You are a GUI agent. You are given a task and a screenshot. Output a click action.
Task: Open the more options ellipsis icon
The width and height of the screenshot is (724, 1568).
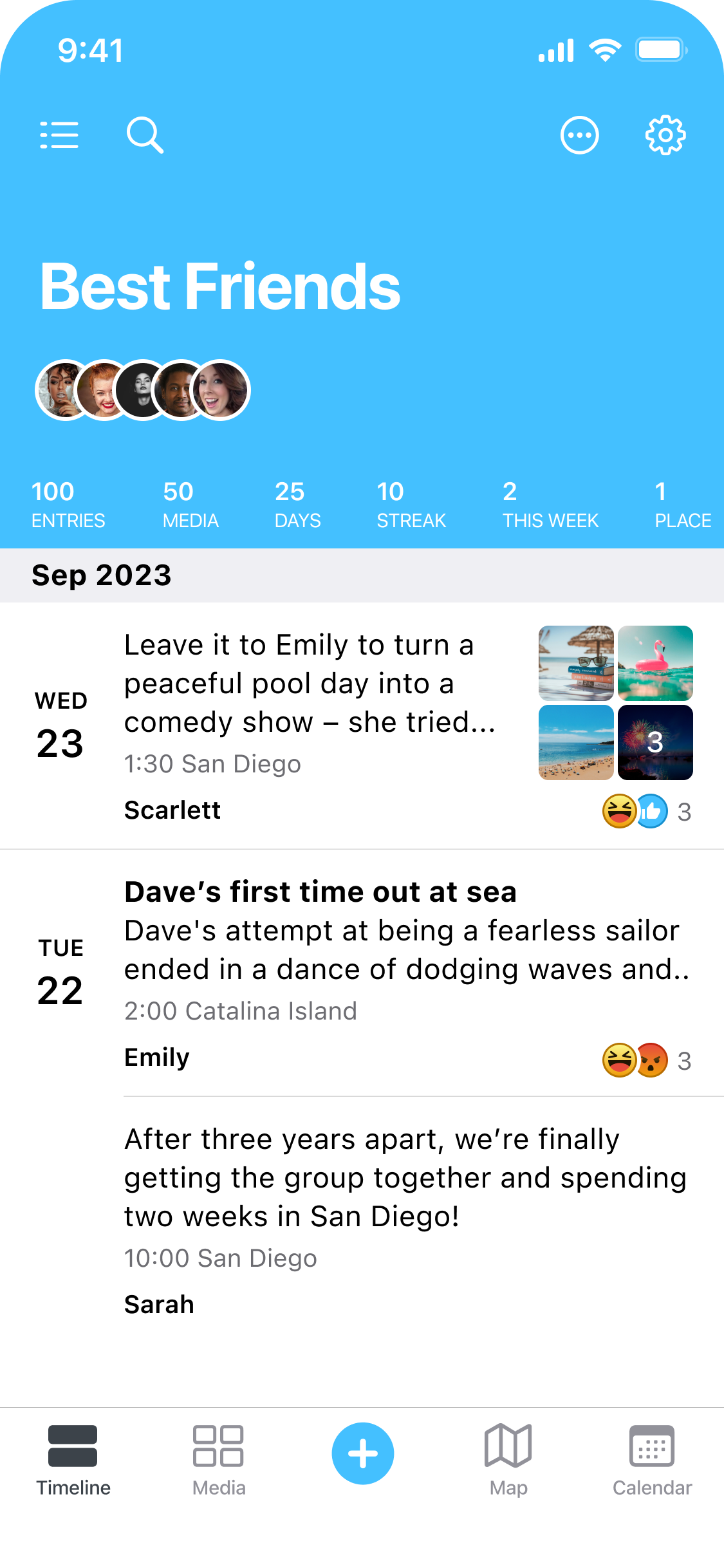[x=579, y=135]
